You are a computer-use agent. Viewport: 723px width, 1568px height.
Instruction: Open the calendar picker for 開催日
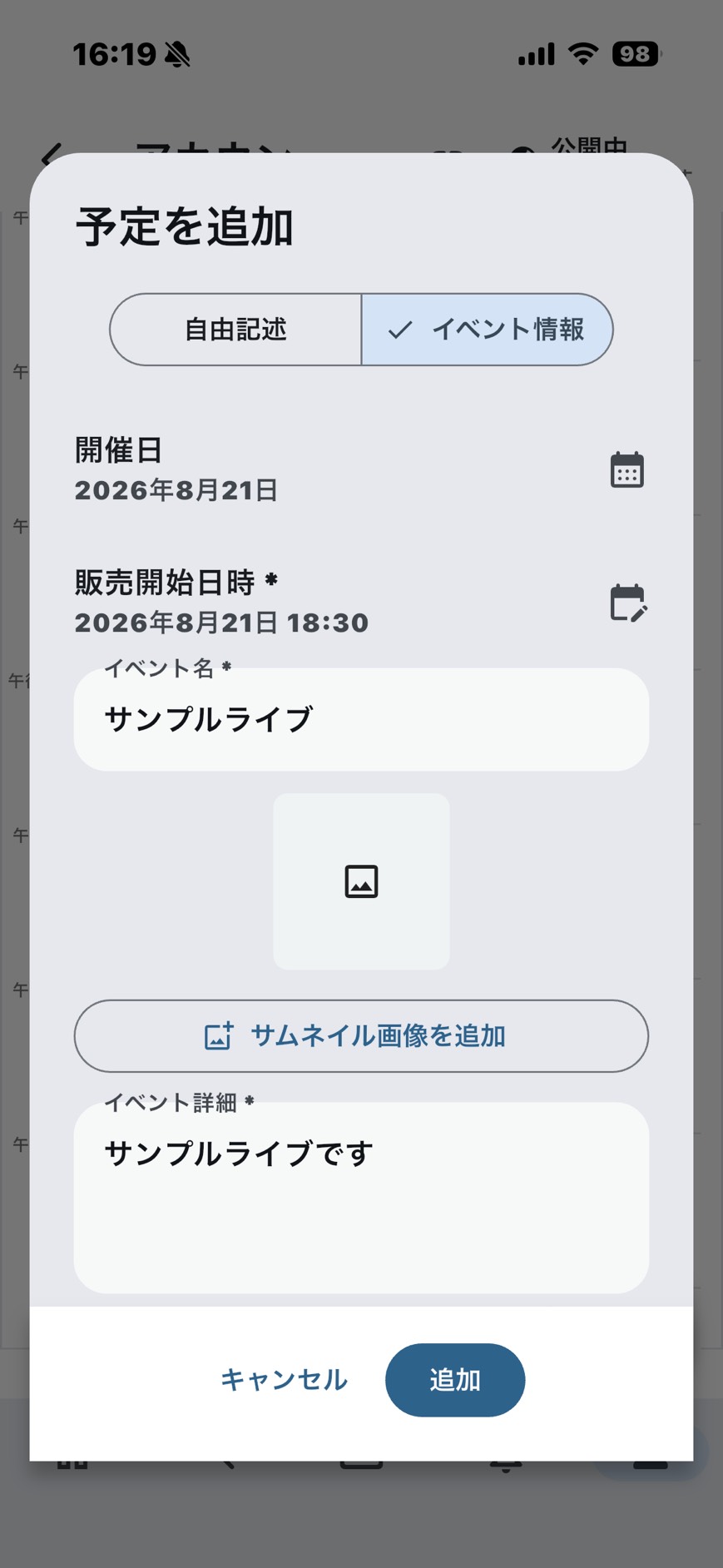click(x=627, y=470)
